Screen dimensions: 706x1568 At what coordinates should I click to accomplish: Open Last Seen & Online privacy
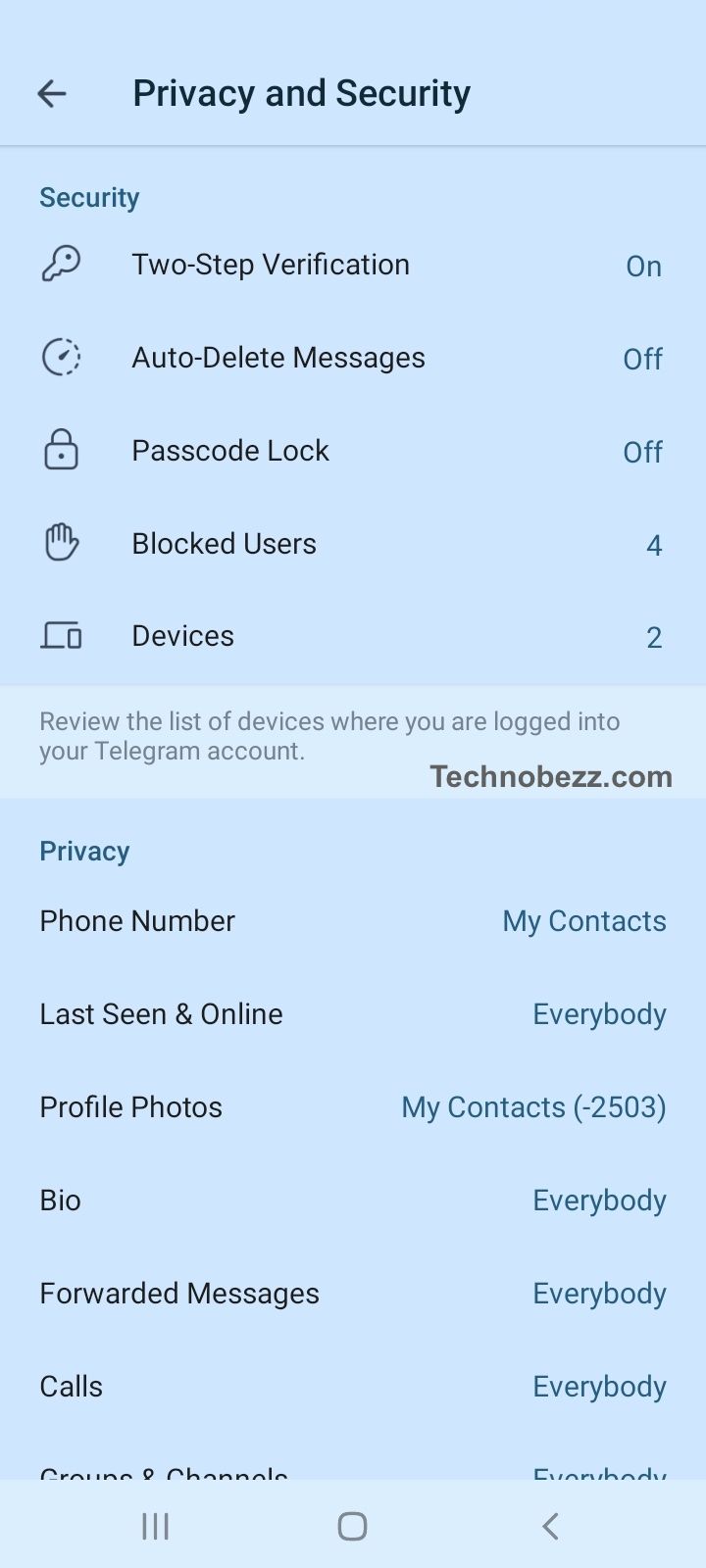pos(353,1014)
